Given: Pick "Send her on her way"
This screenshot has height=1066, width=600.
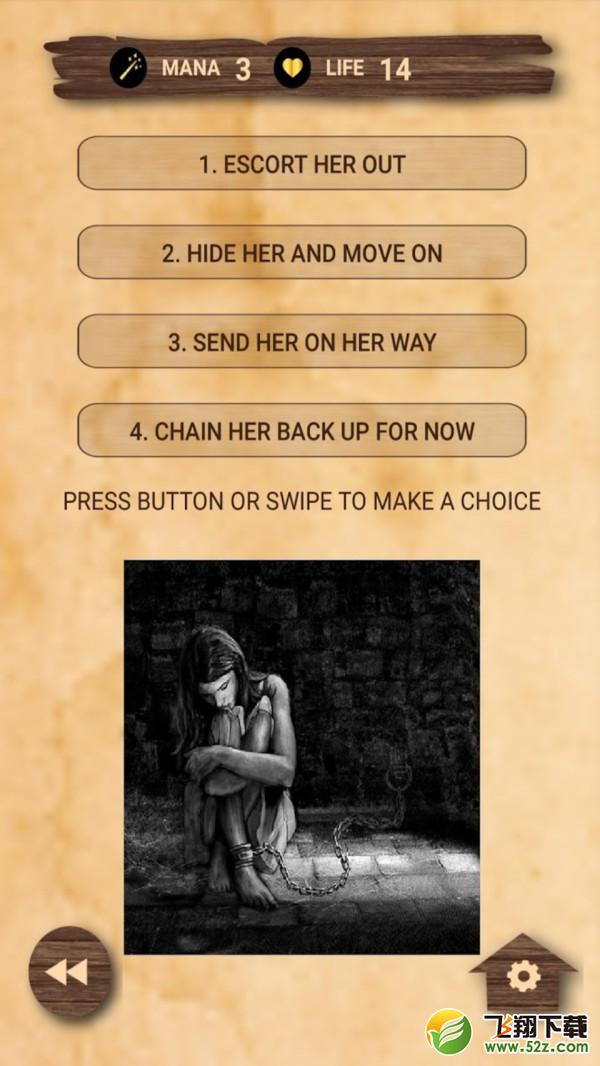Looking at the screenshot, I should (302, 341).
